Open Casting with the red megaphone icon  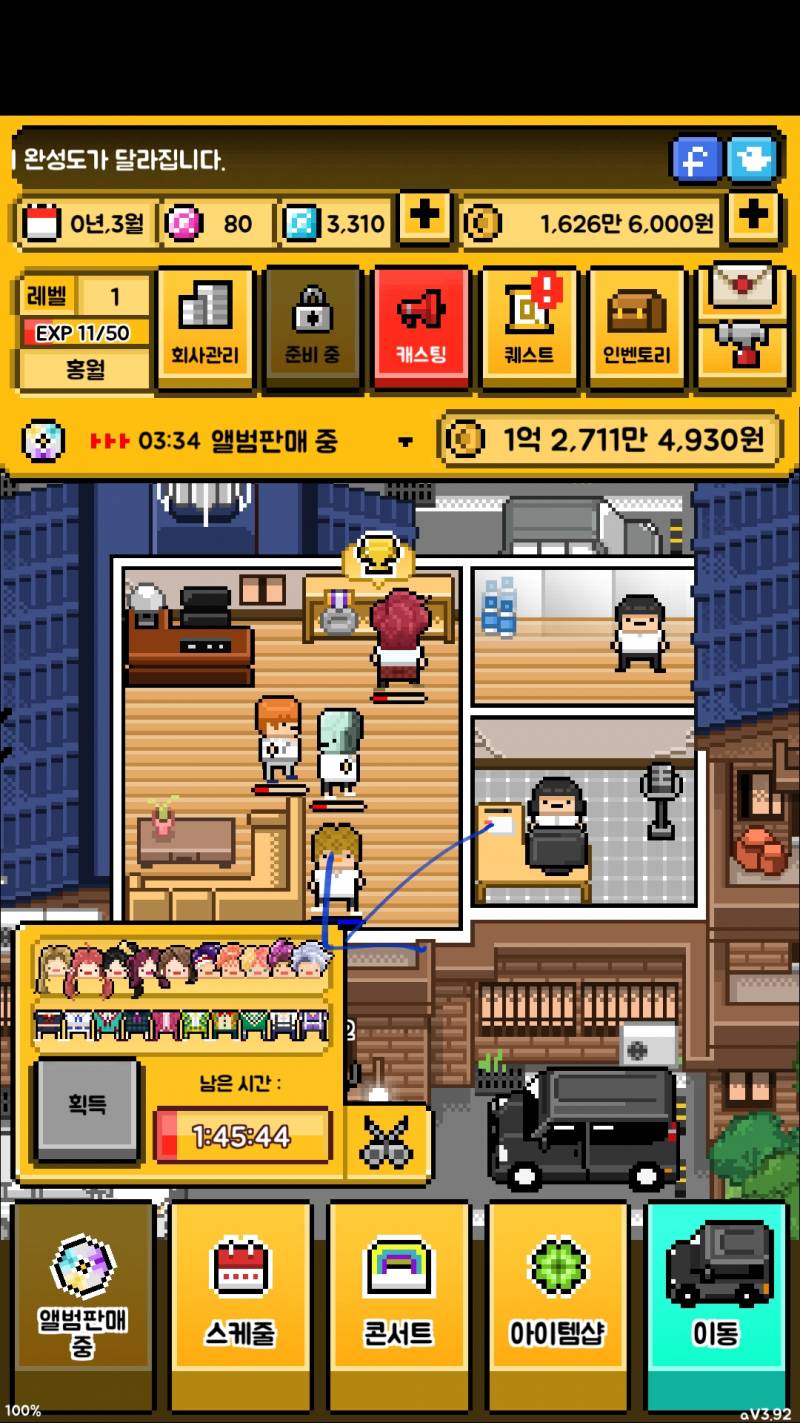420,325
